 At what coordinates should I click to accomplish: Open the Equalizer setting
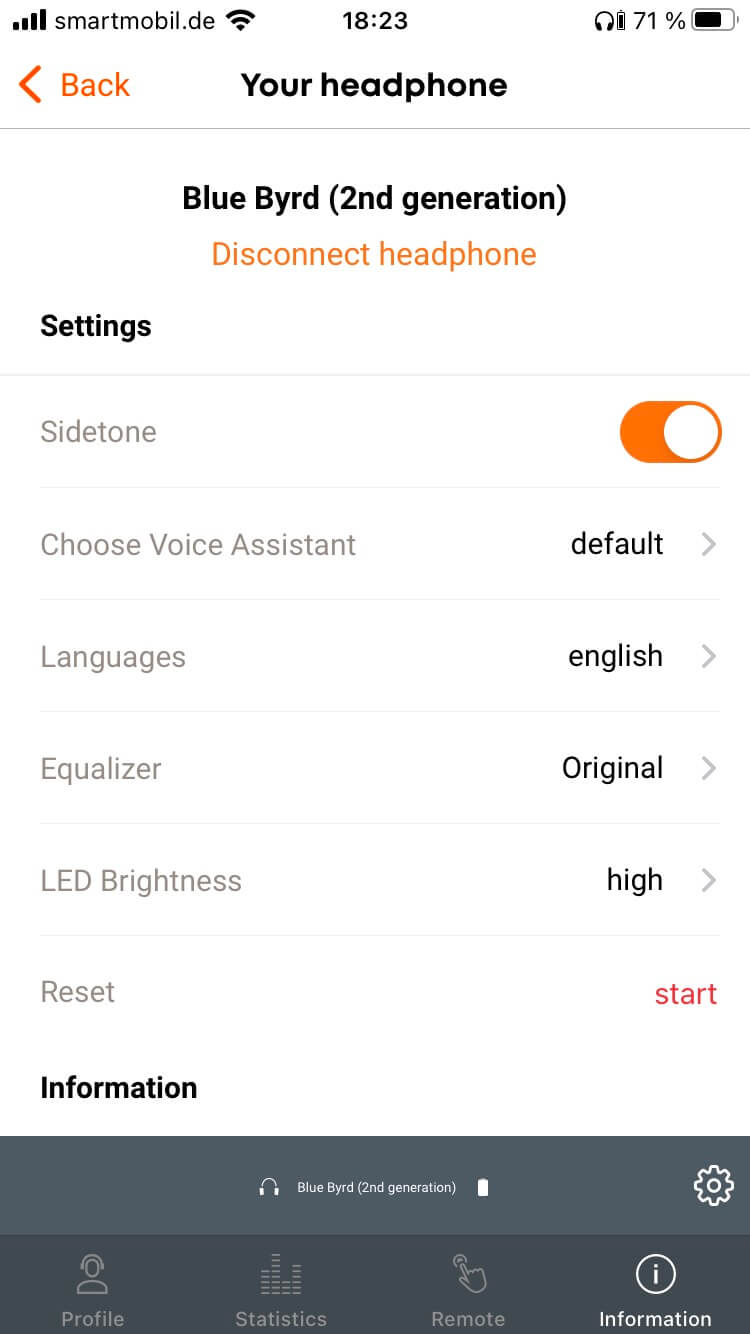380,769
